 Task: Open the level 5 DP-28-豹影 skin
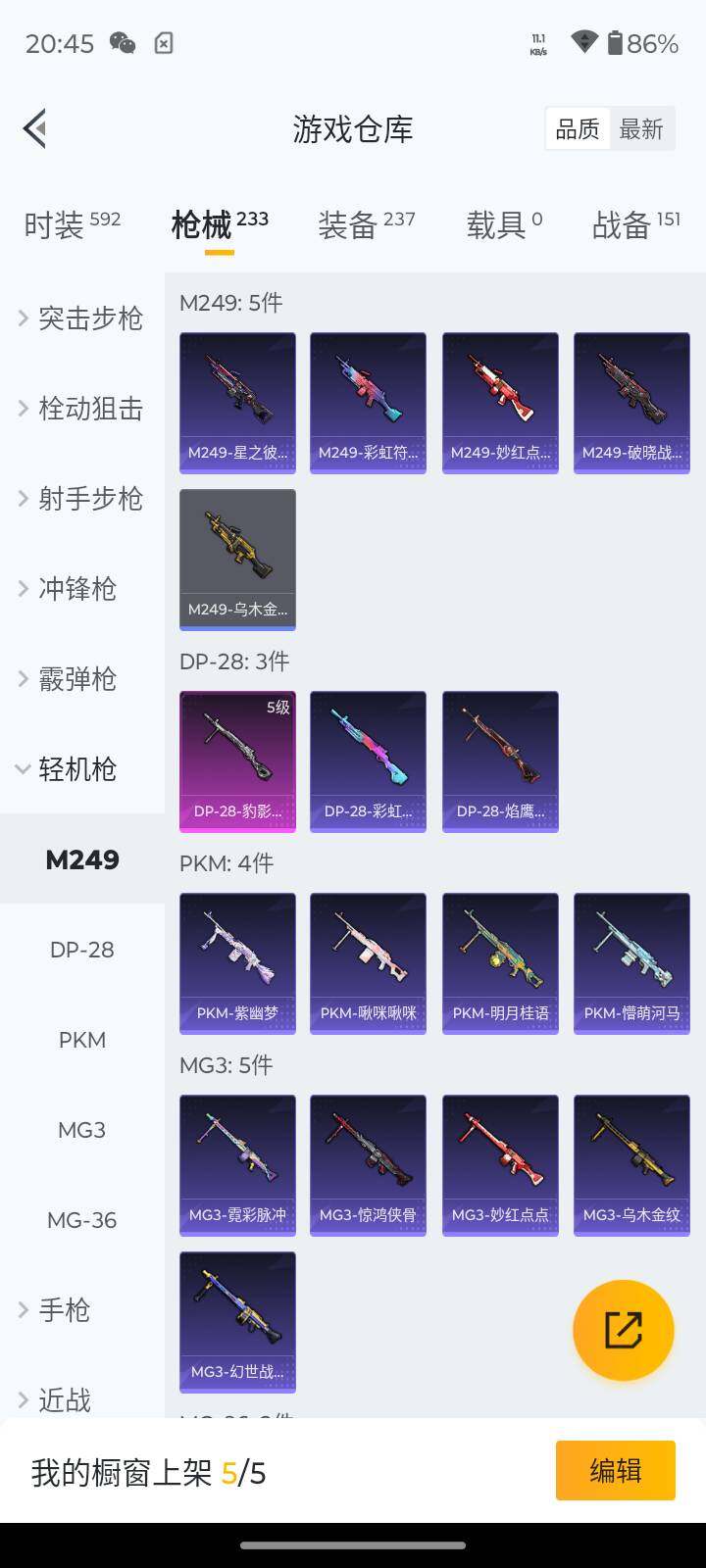point(237,761)
